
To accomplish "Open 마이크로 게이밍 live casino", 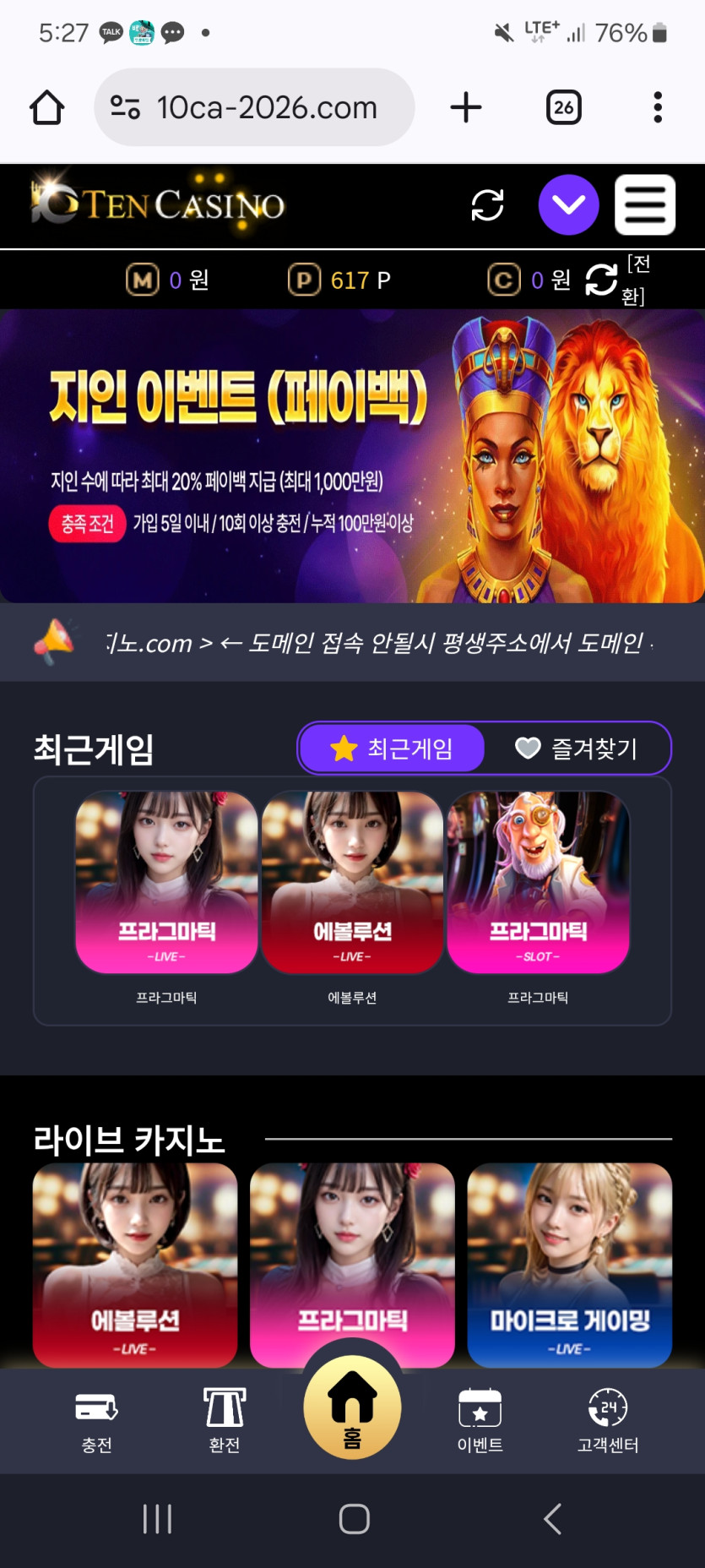I will 569,1263.
